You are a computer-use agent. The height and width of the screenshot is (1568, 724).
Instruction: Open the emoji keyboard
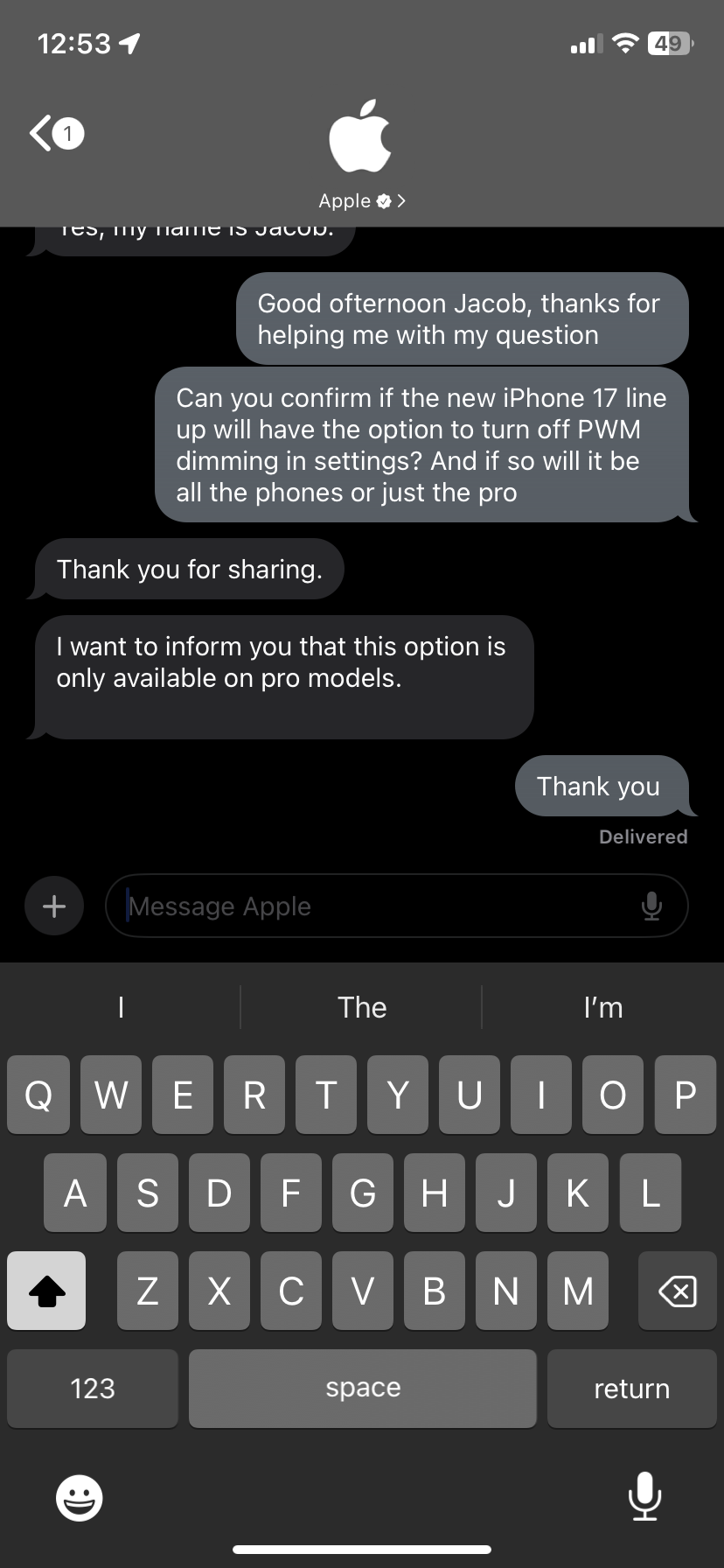pos(80,1497)
